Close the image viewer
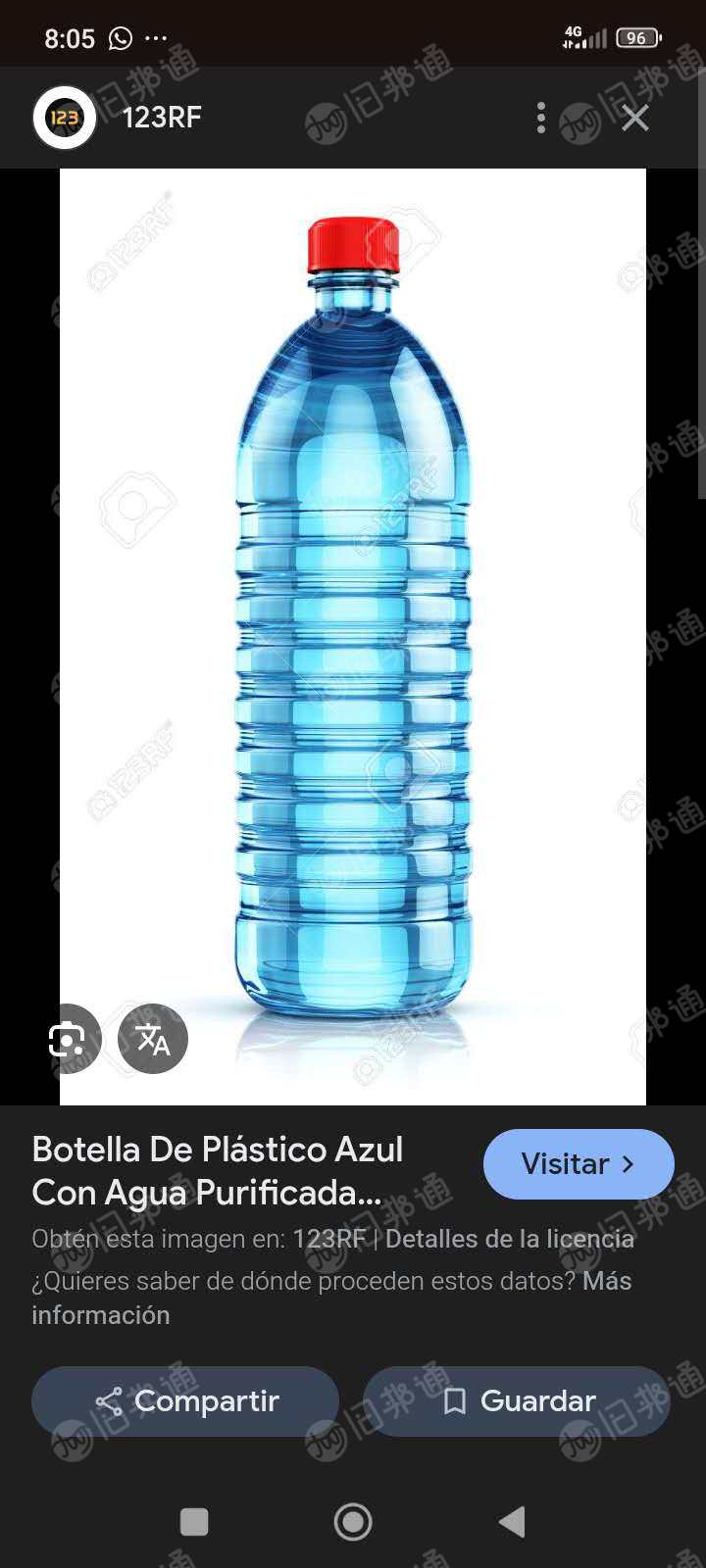Screen dimensions: 706x1568 coord(635,118)
